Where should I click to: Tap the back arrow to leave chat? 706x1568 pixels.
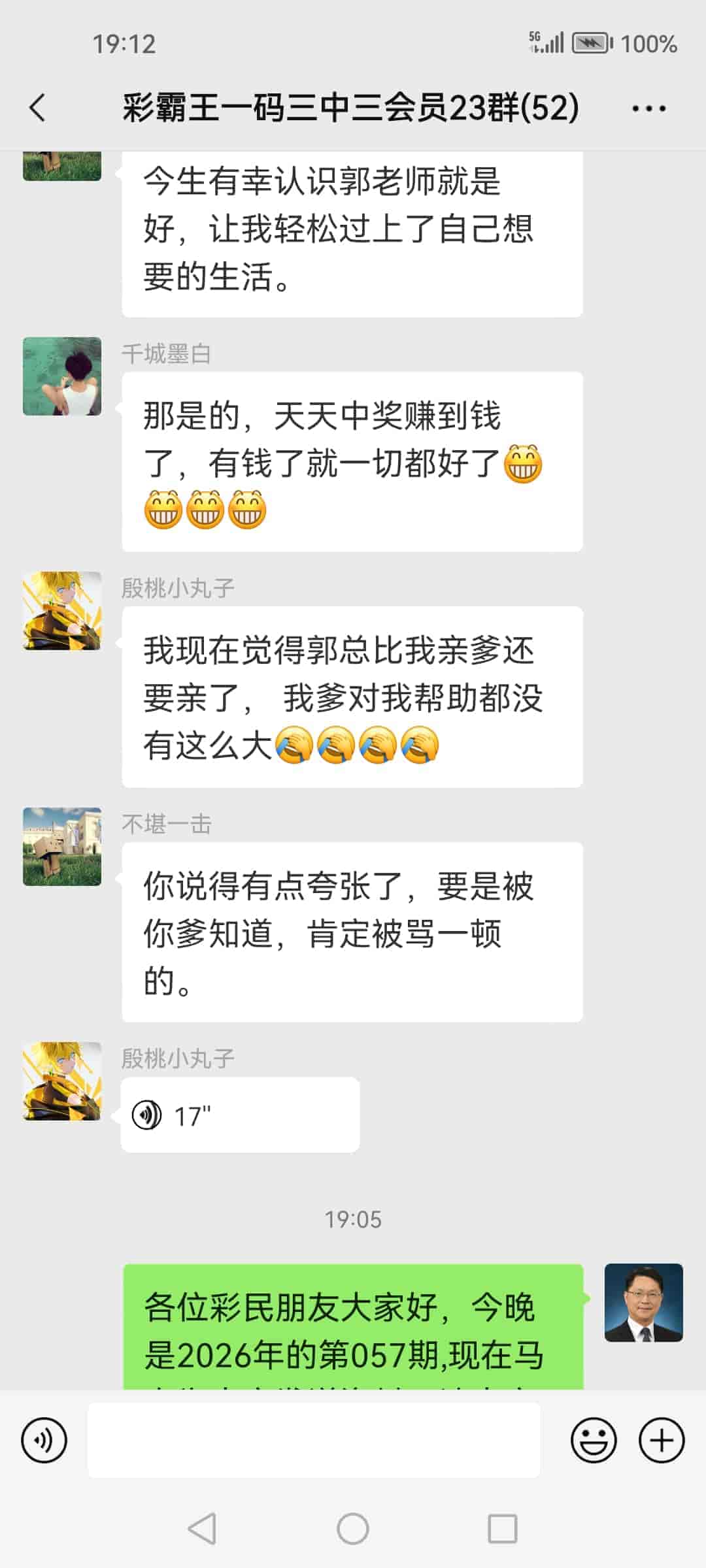(37, 108)
